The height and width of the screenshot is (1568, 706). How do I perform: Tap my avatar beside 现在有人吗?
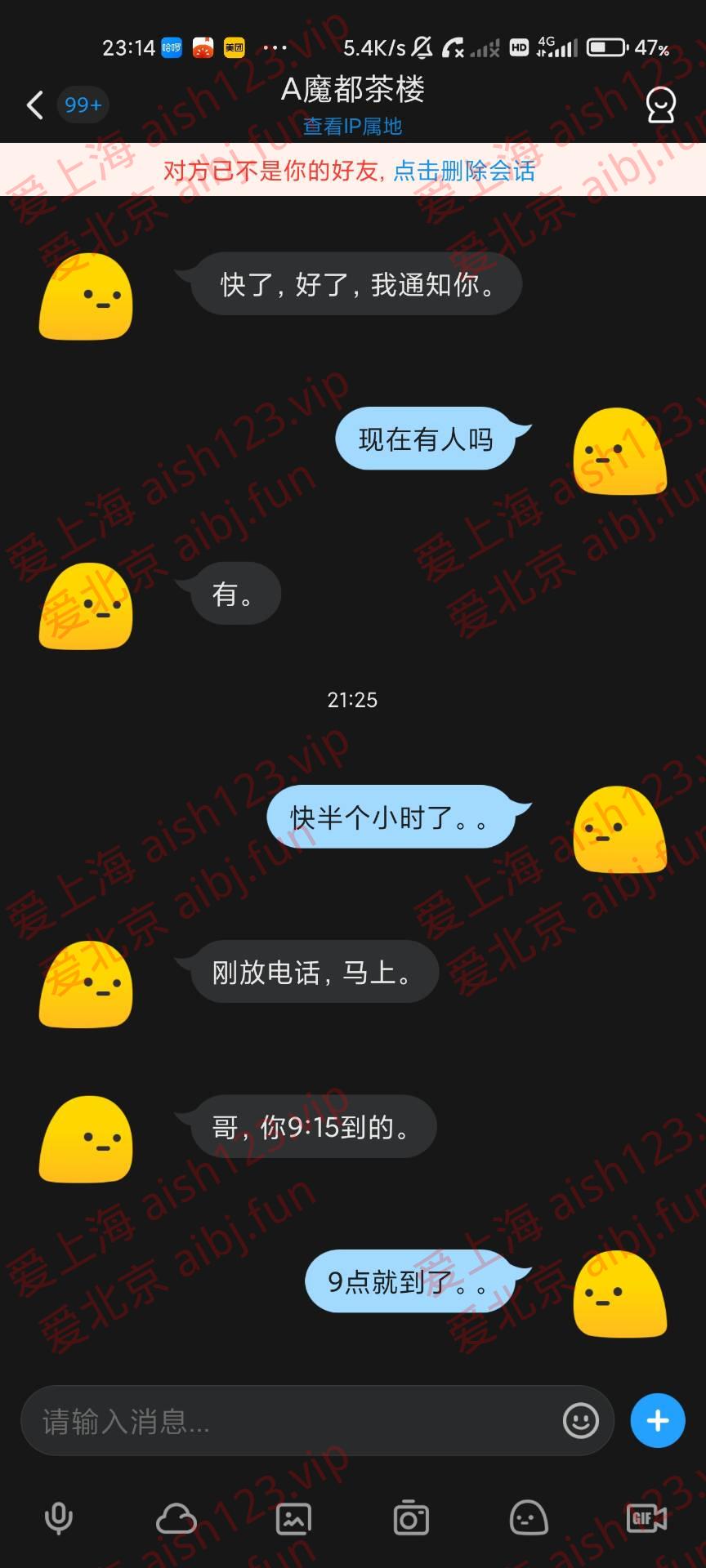[619, 452]
